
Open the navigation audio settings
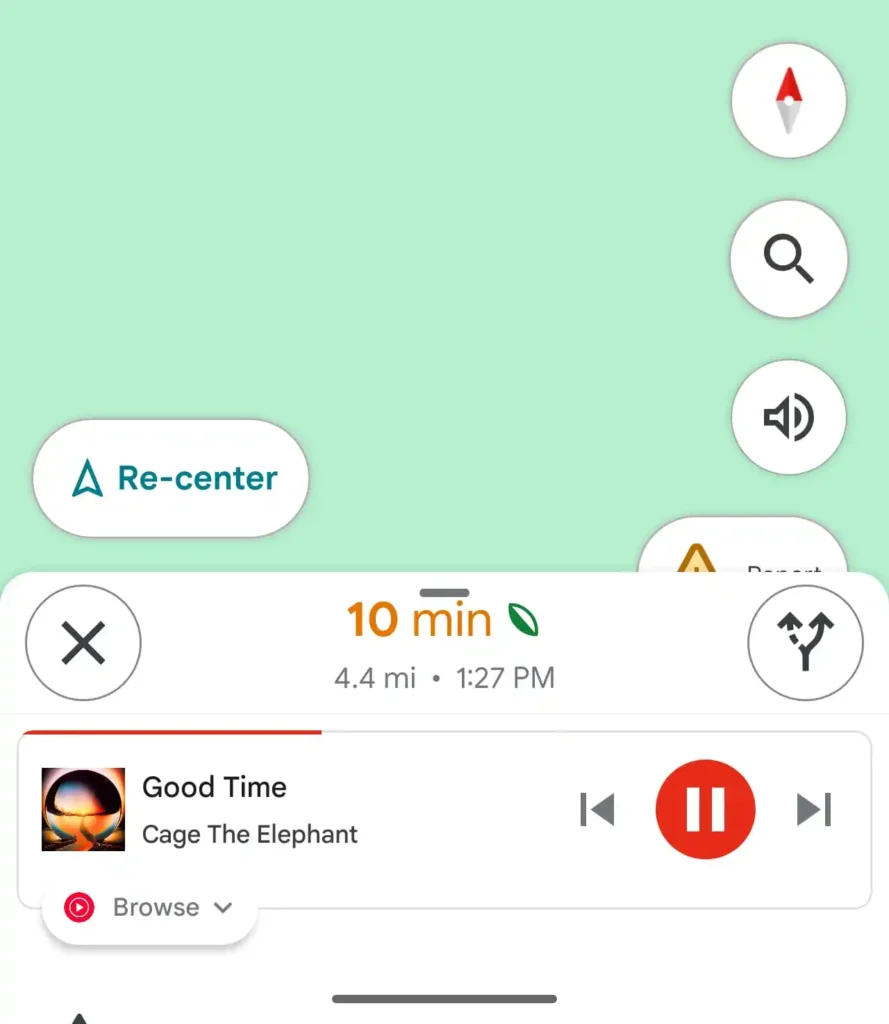pos(789,418)
